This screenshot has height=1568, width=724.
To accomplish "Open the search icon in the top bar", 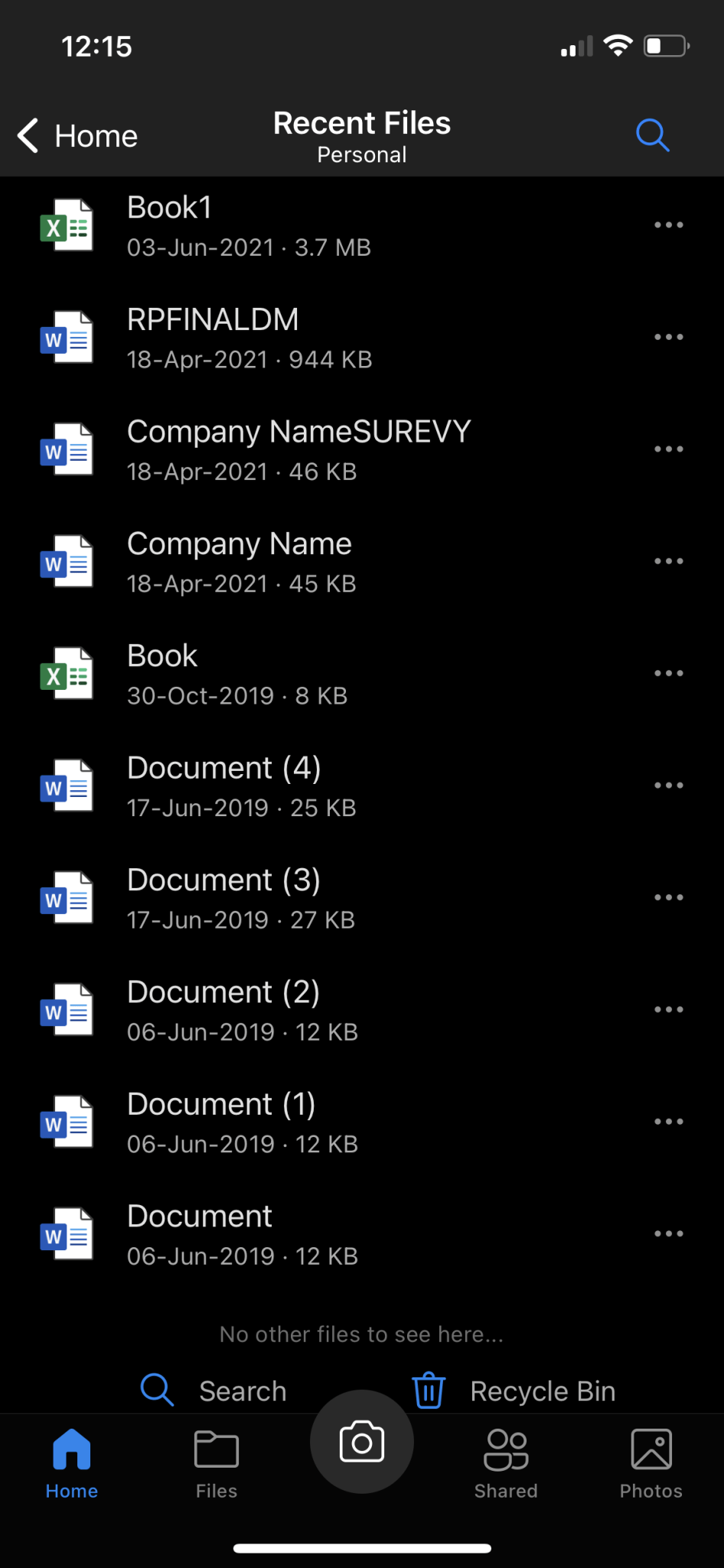I will (652, 135).
